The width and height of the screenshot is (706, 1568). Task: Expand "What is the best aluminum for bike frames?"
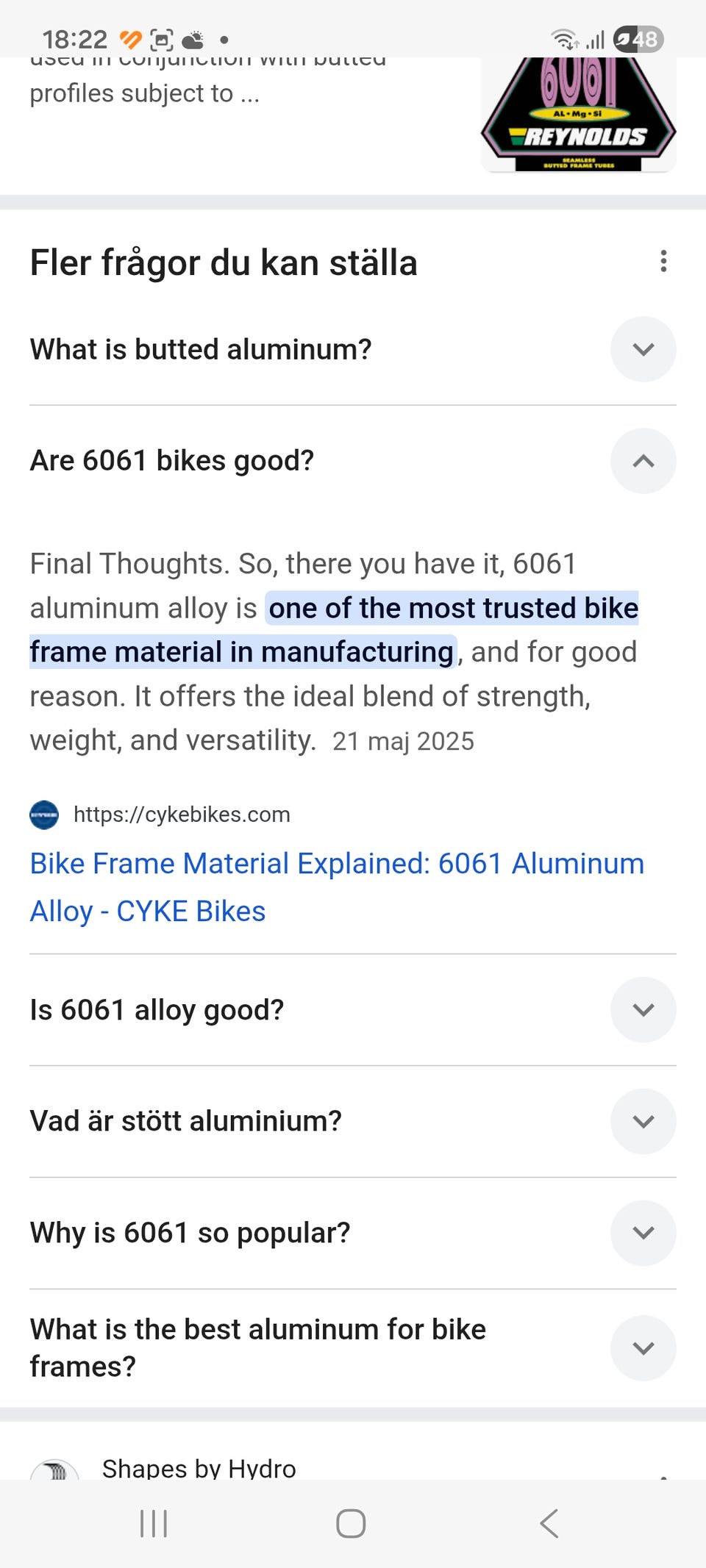(x=353, y=1347)
